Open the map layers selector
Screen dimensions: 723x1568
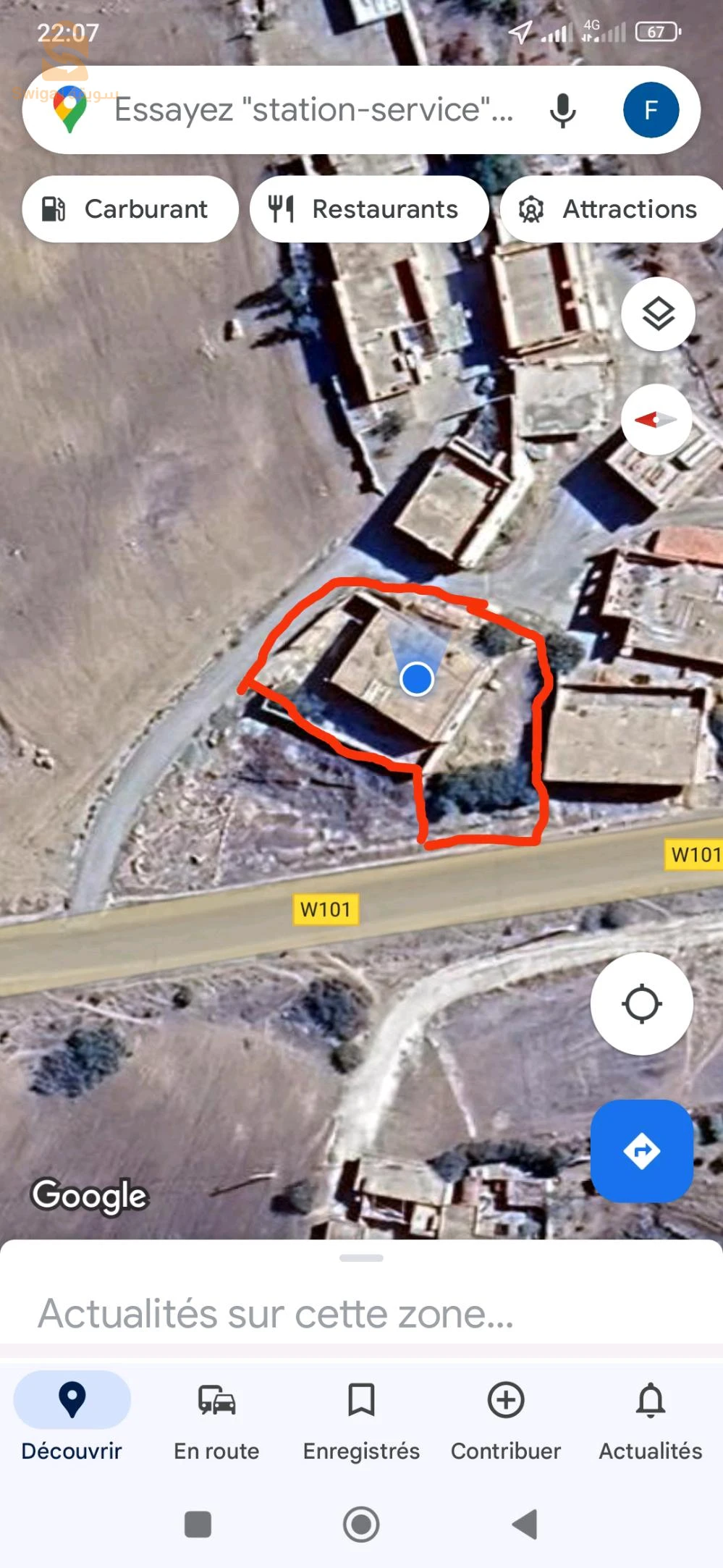point(658,314)
